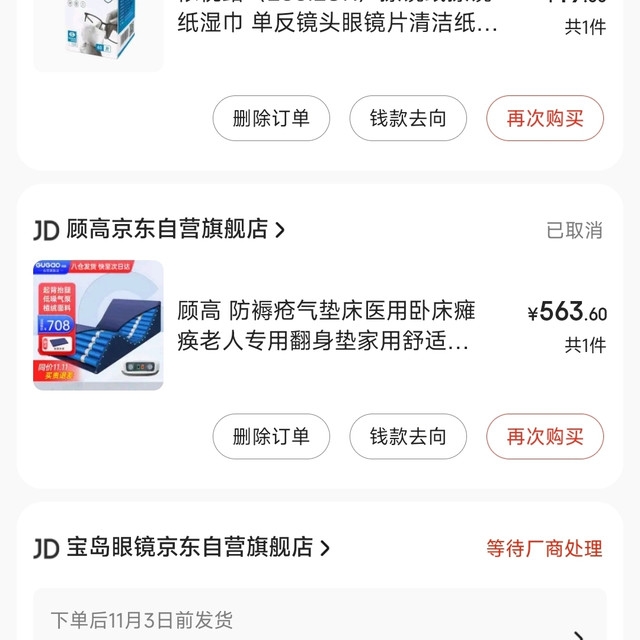The width and height of the screenshot is (640, 640).
Task: Tap 删除订单 on the 顾高 mattress order
Action: click(271, 436)
